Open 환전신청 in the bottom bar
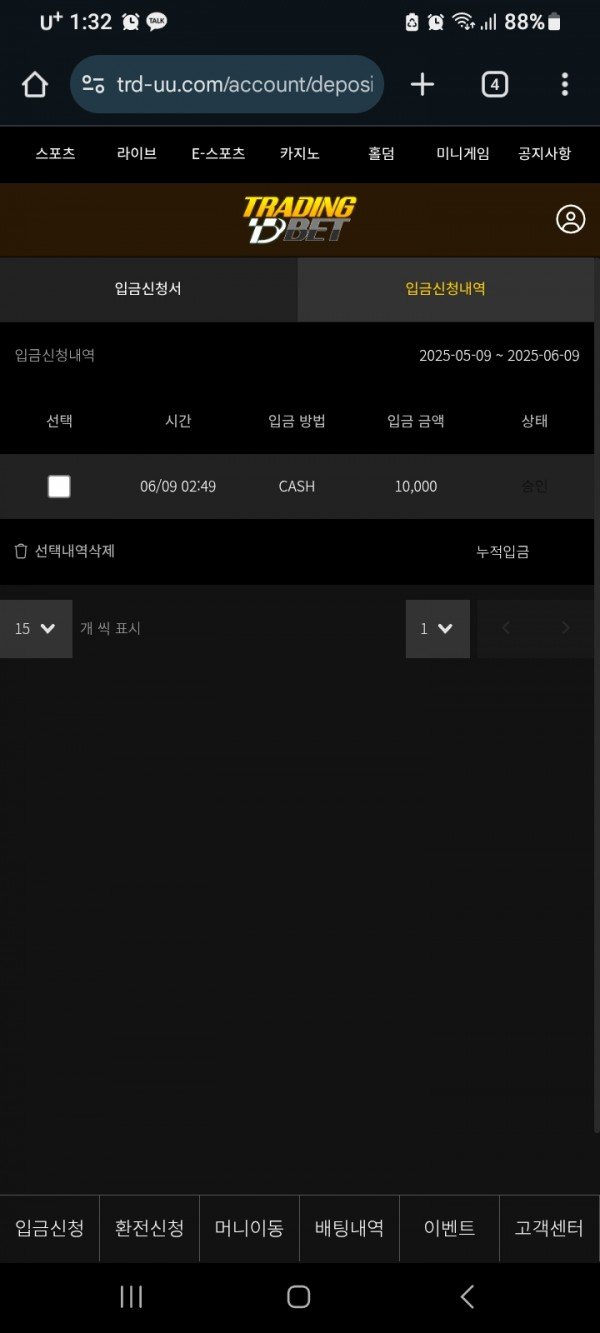 [149, 1228]
